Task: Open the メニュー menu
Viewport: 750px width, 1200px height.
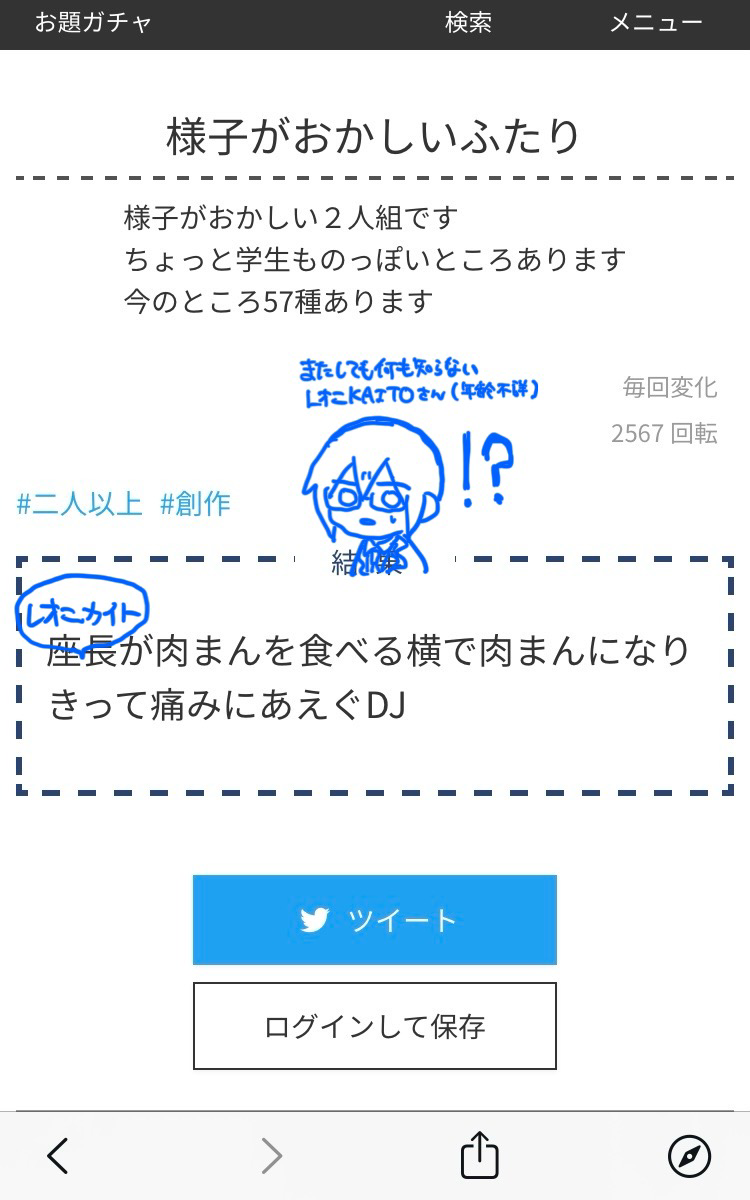Action: click(656, 23)
